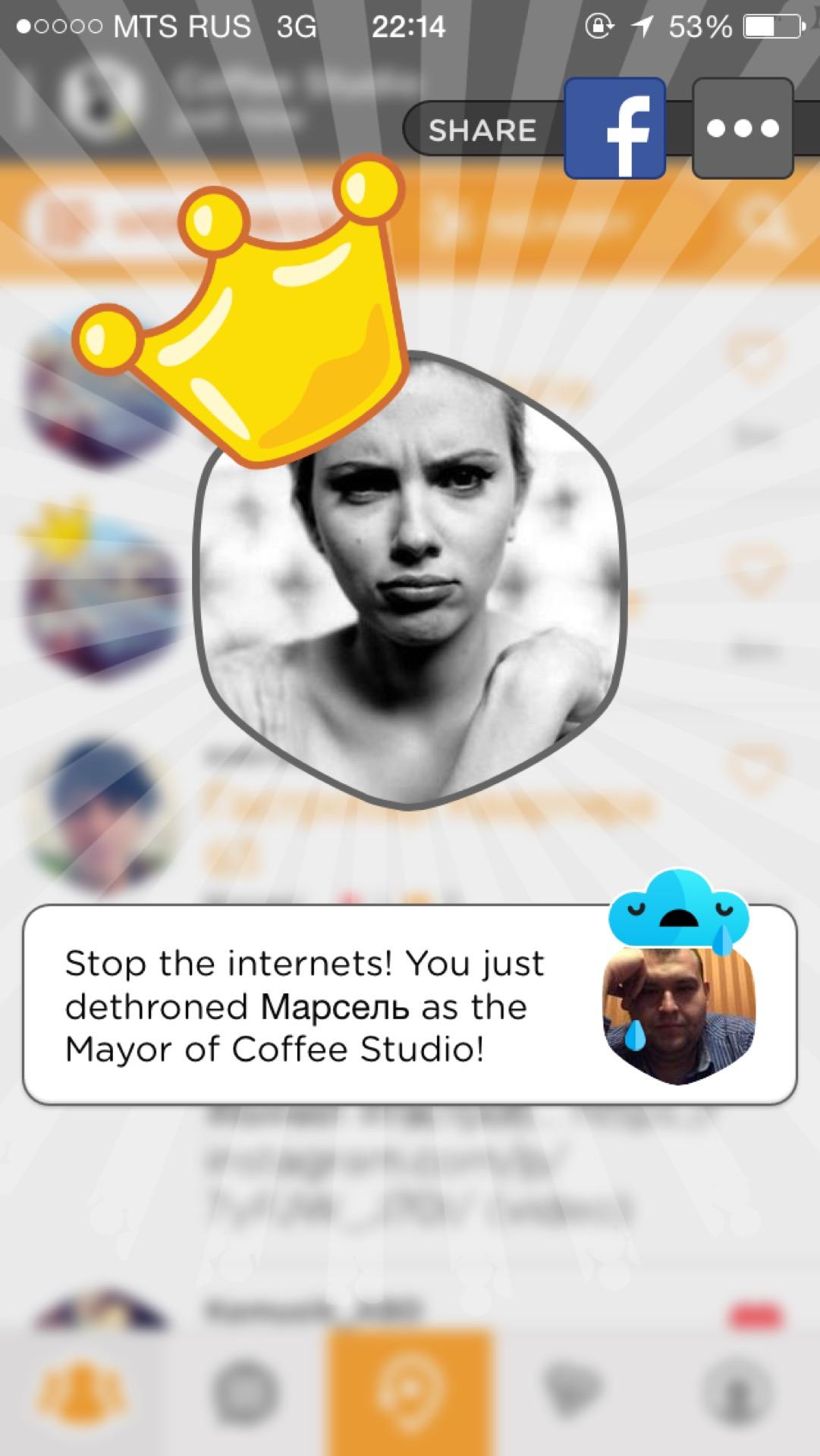Screen dimensions: 820x1456
Task: Share the mayorship on Facebook
Action: click(x=614, y=129)
